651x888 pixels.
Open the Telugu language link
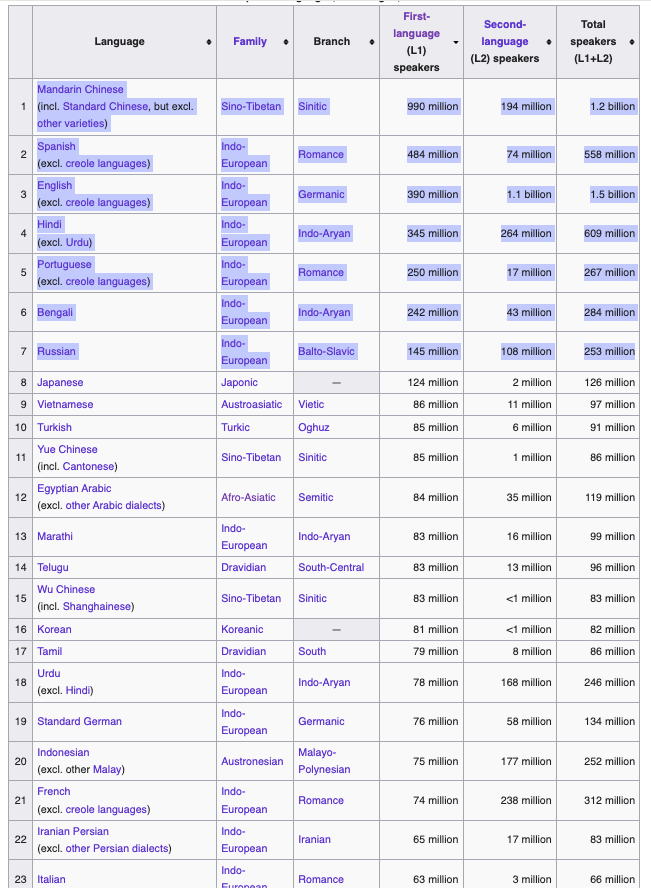tap(53, 567)
